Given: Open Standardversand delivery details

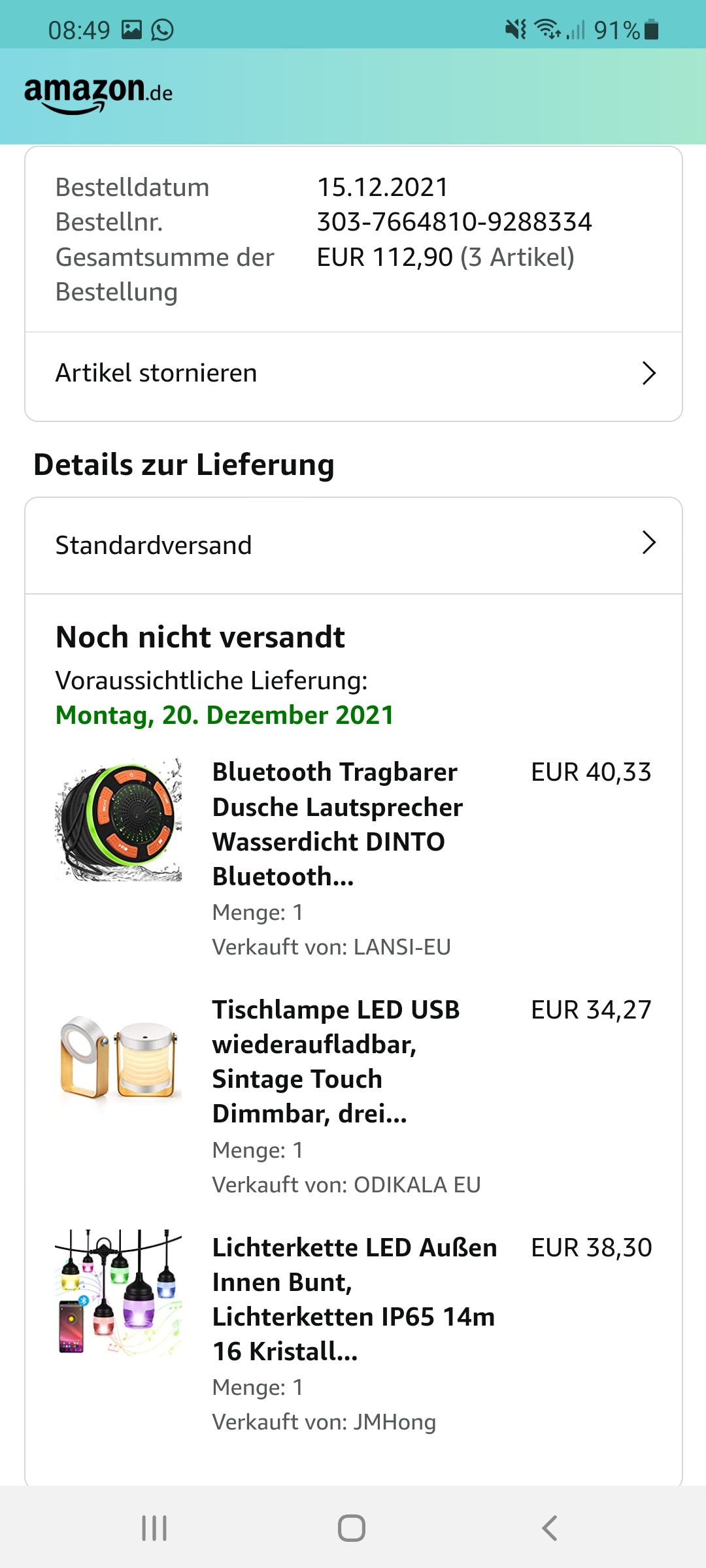Looking at the screenshot, I should coord(353,545).
